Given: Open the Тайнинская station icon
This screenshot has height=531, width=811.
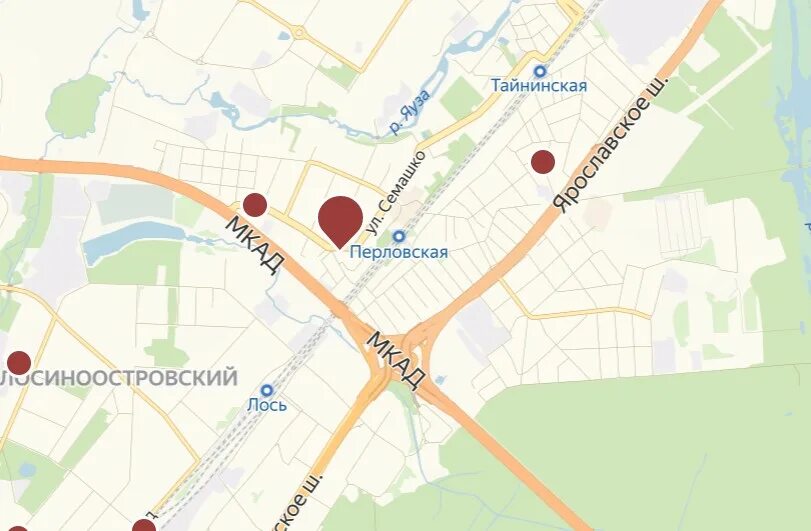Looking at the screenshot, I should click(x=540, y=71).
